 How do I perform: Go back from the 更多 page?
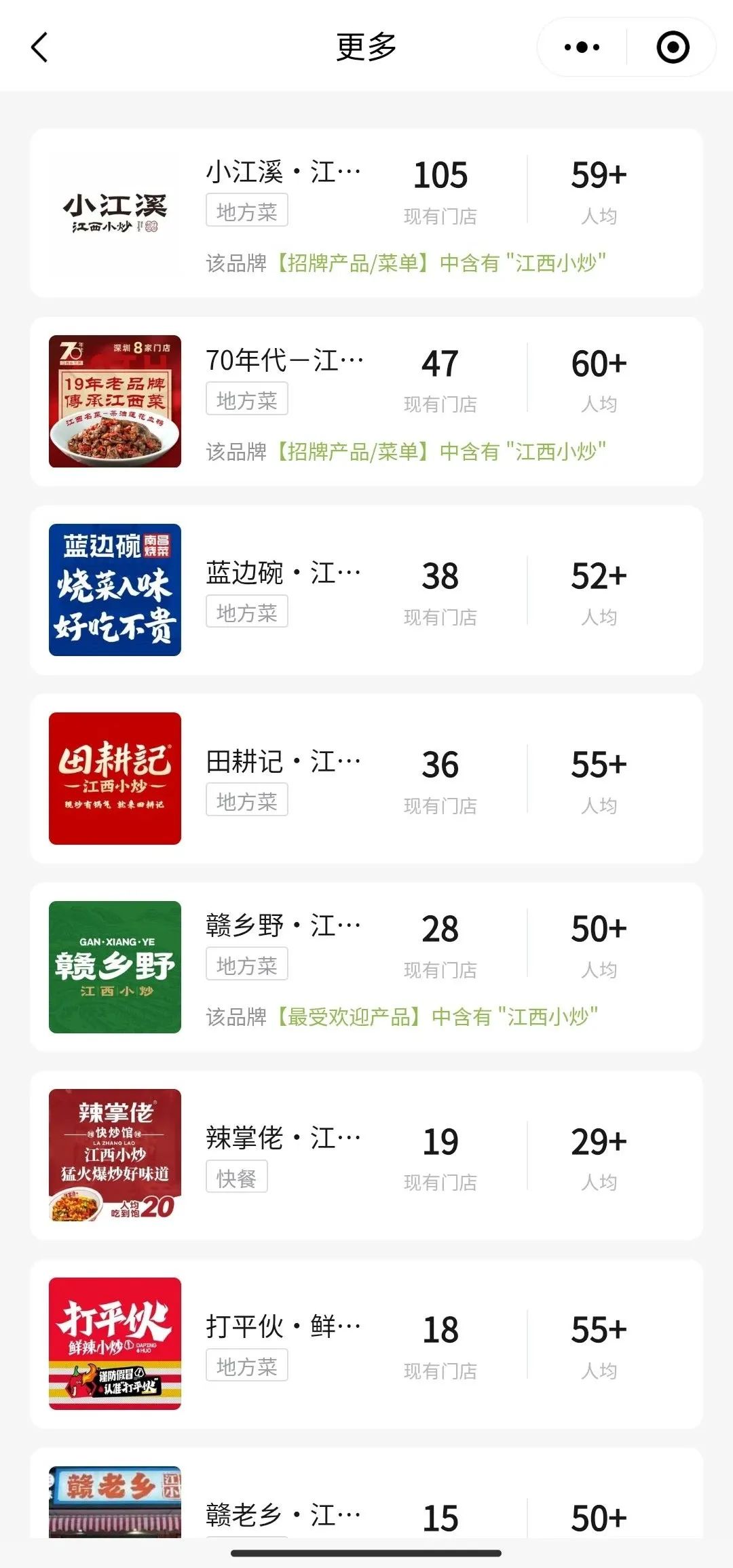click(x=40, y=47)
